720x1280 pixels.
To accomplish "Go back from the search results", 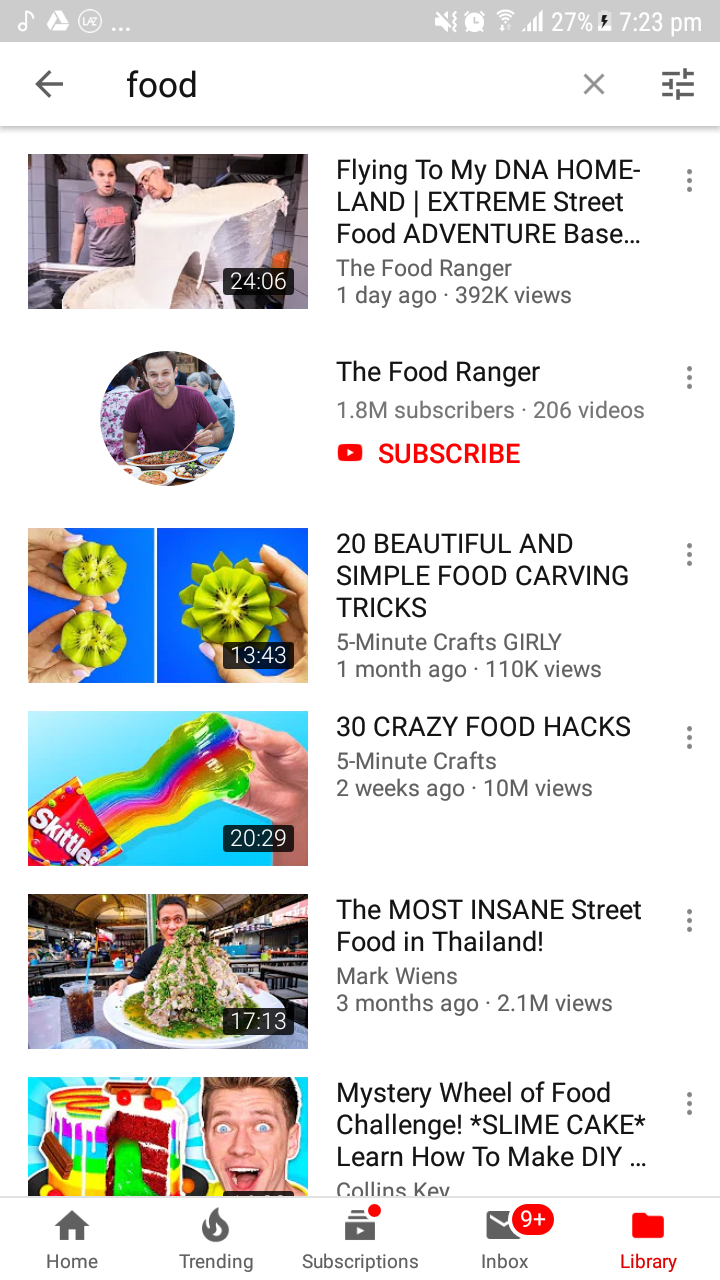I will click(x=49, y=85).
